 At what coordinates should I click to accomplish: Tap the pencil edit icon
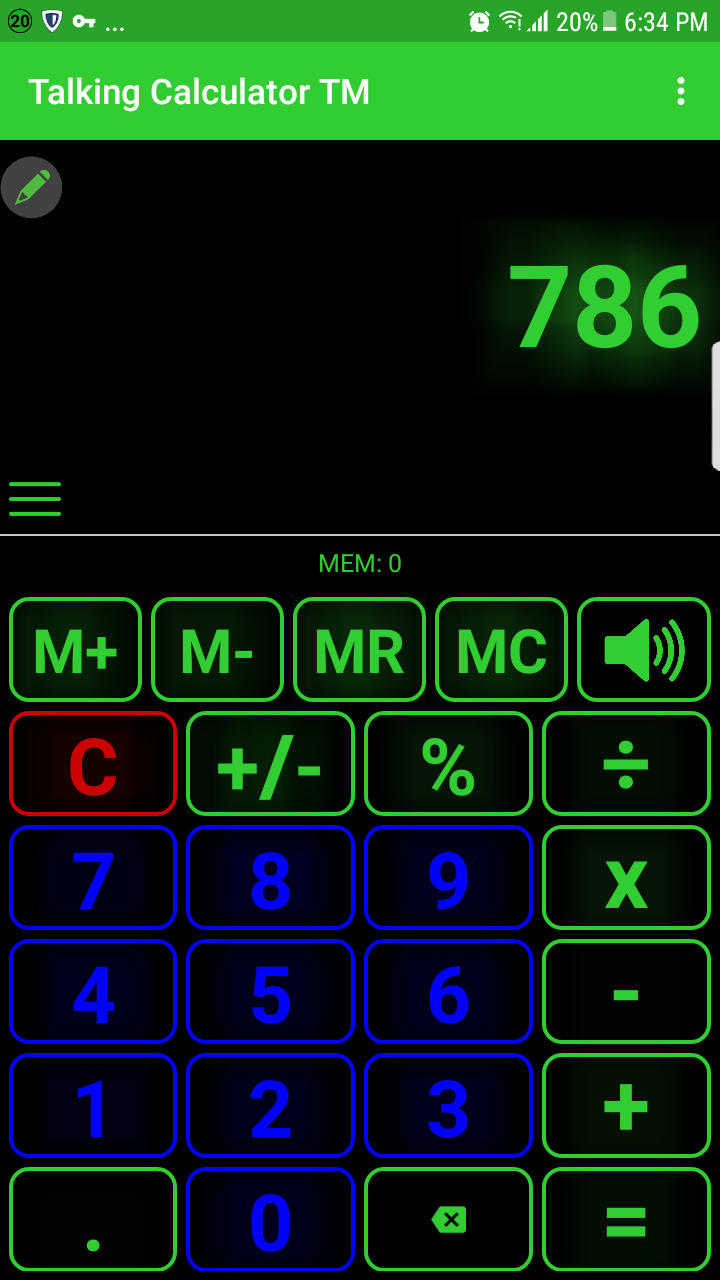[x=31, y=187]
